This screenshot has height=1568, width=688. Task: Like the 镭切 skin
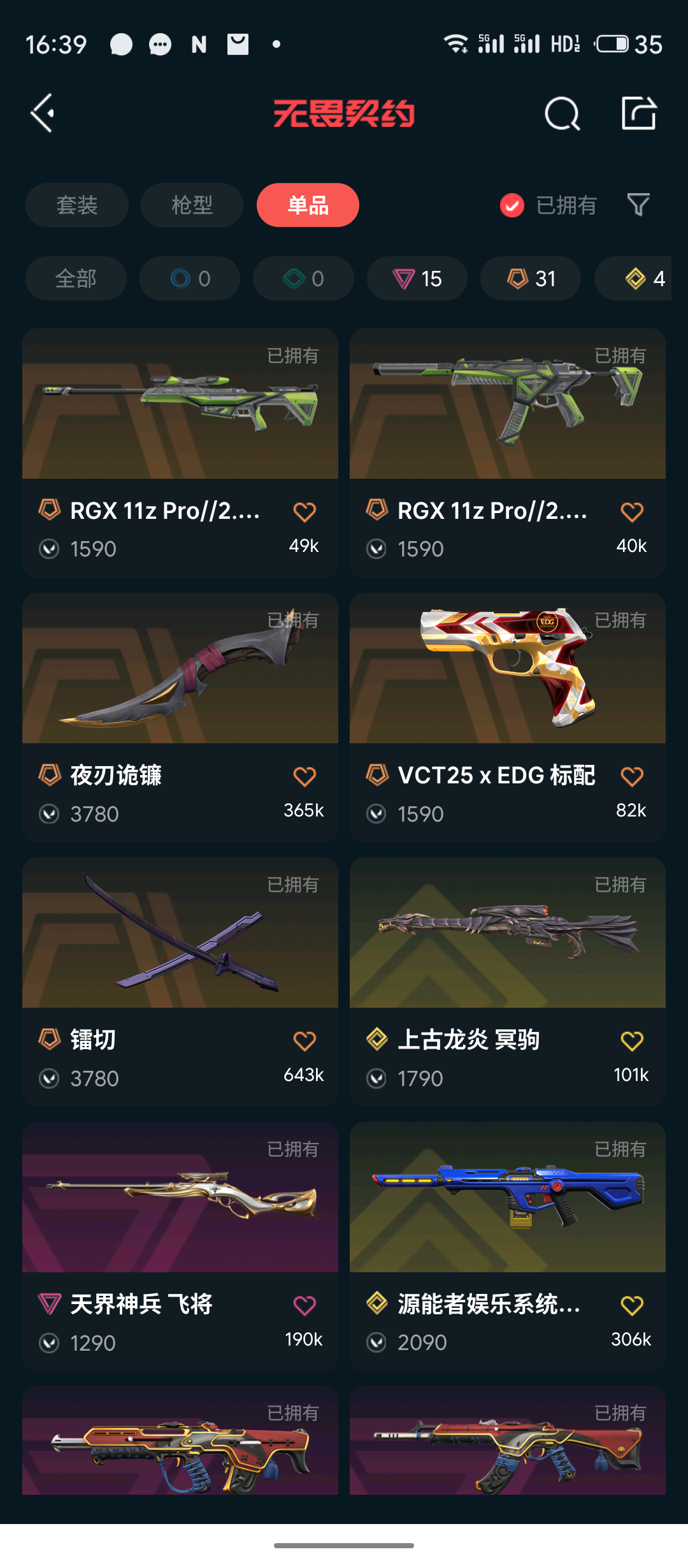(305, 1041)
